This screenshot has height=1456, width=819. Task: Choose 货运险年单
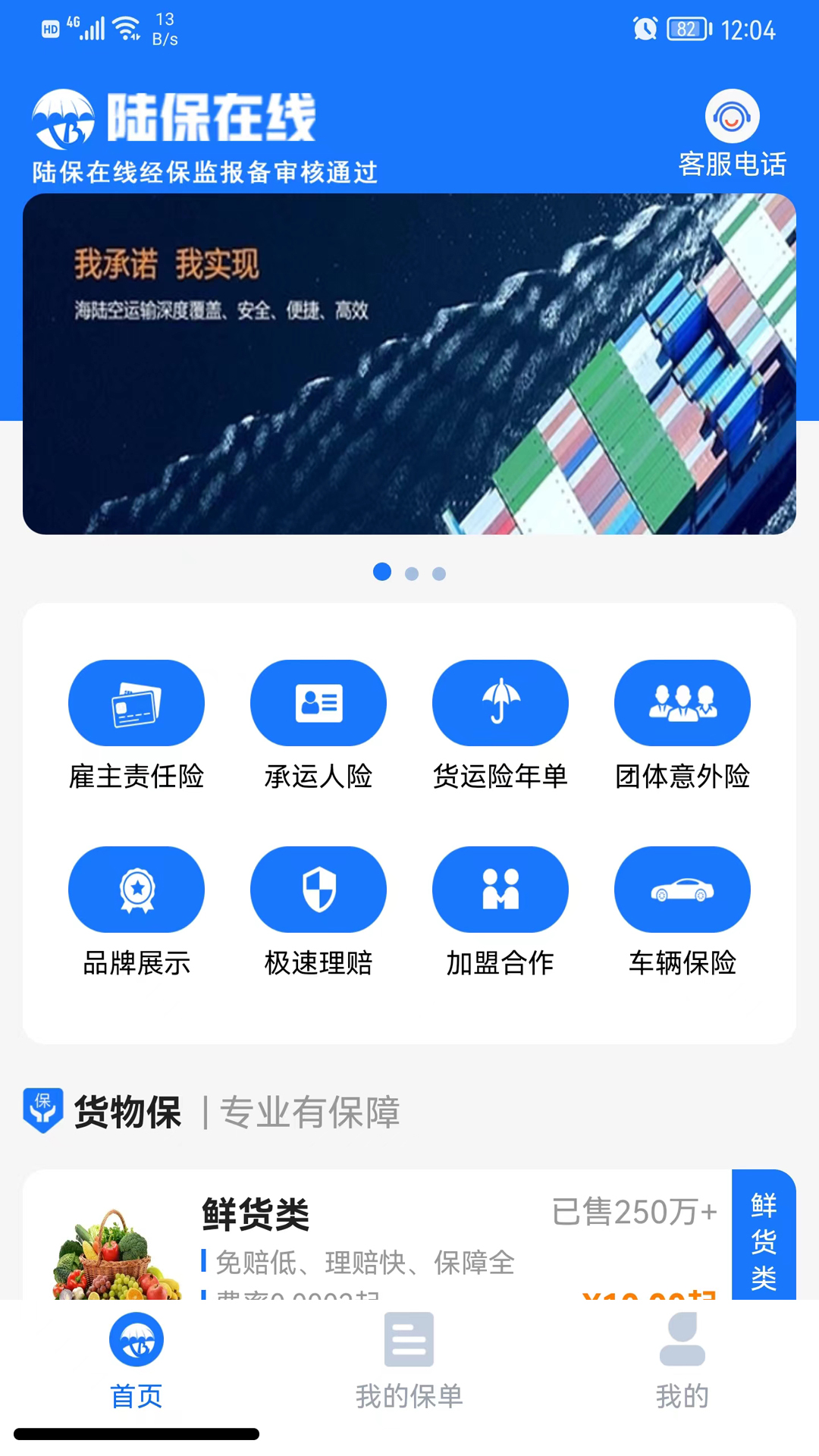click(x=500, y=726)
